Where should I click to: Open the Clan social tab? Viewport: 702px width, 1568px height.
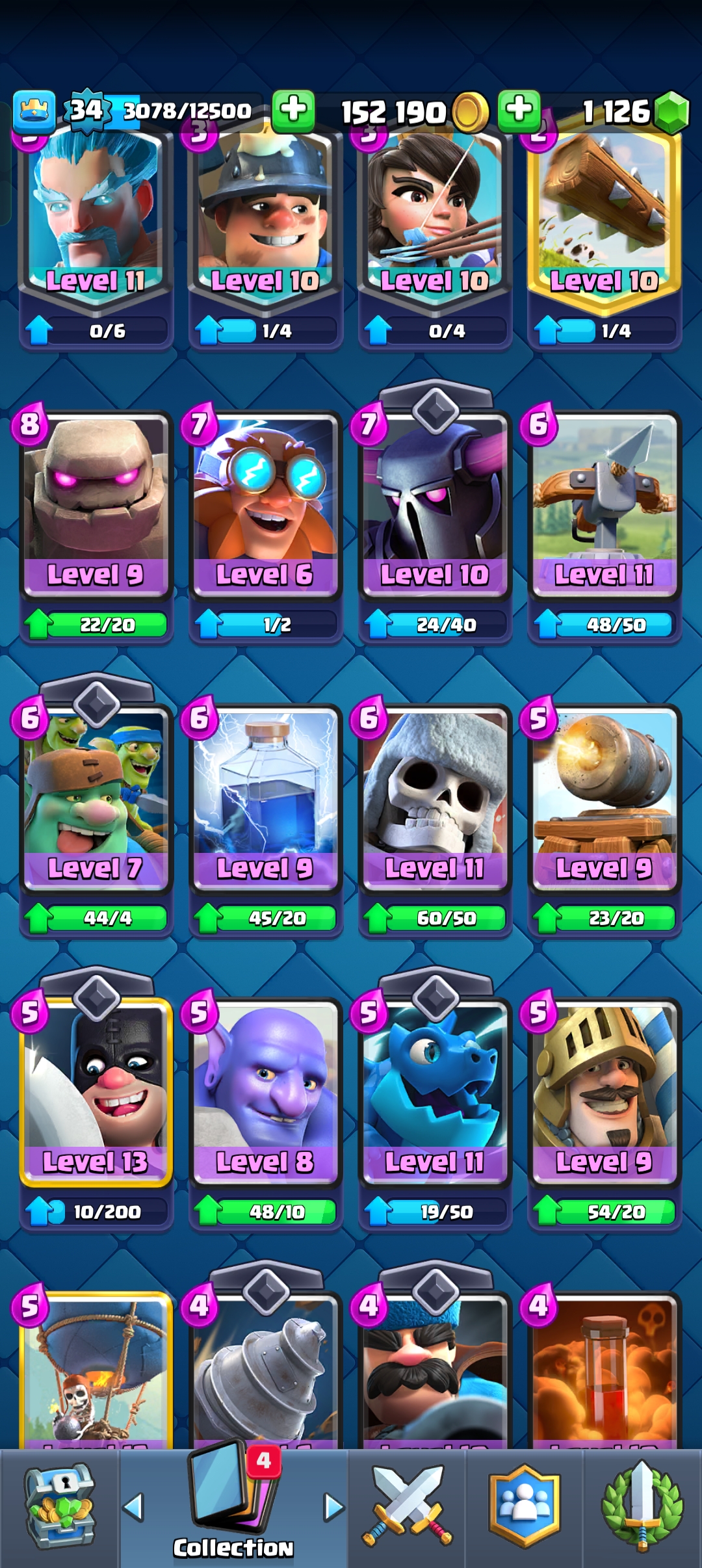coord(525,1508)
